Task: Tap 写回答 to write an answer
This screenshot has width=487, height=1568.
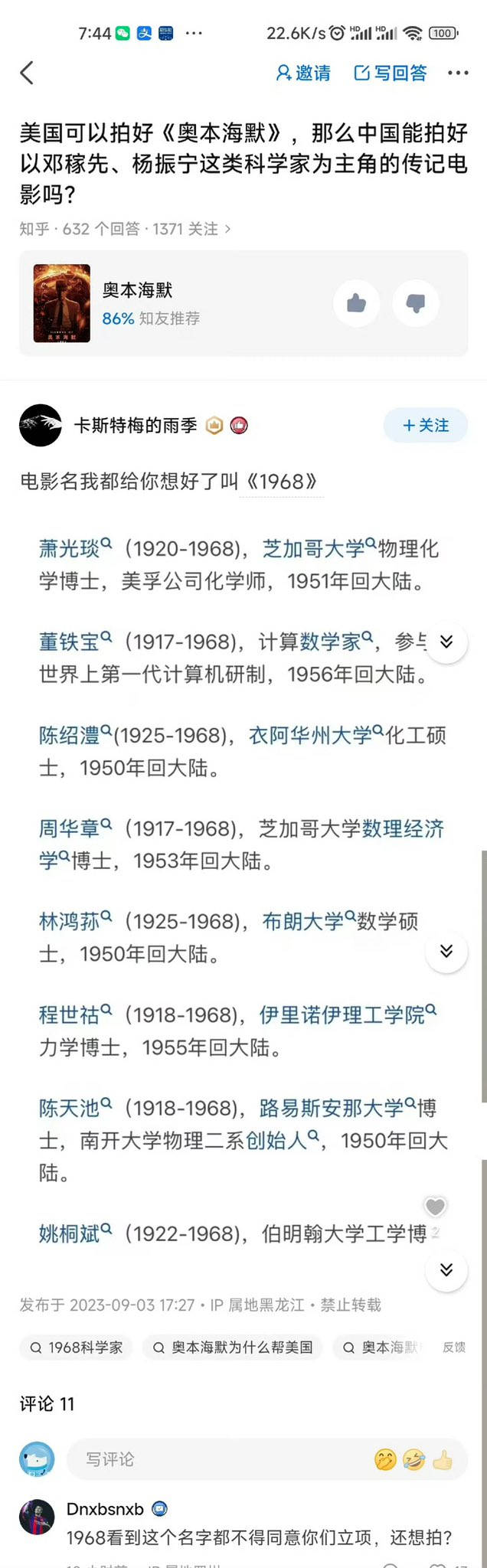Action: click(x=391, y=73)
